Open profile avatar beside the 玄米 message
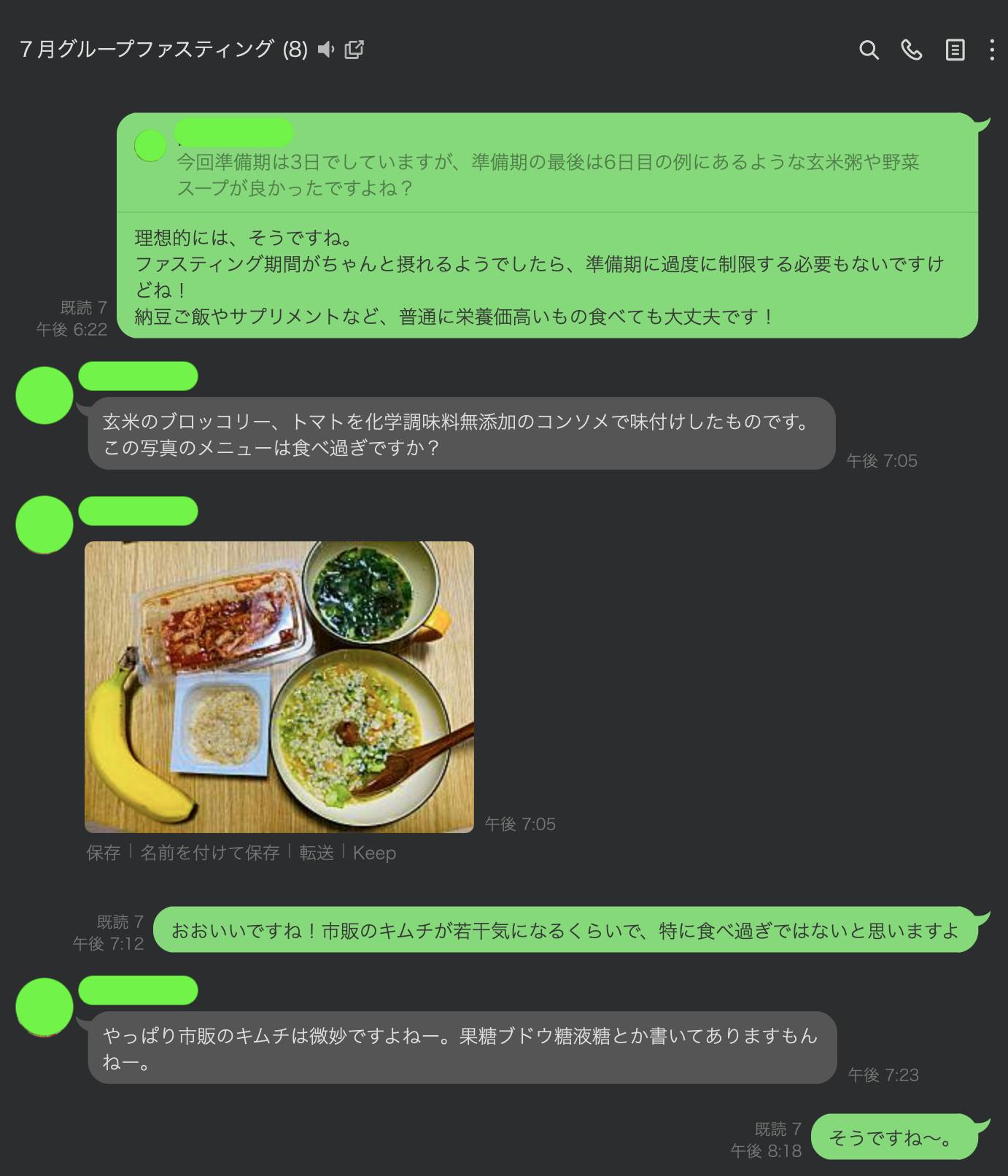 (44, 395)
